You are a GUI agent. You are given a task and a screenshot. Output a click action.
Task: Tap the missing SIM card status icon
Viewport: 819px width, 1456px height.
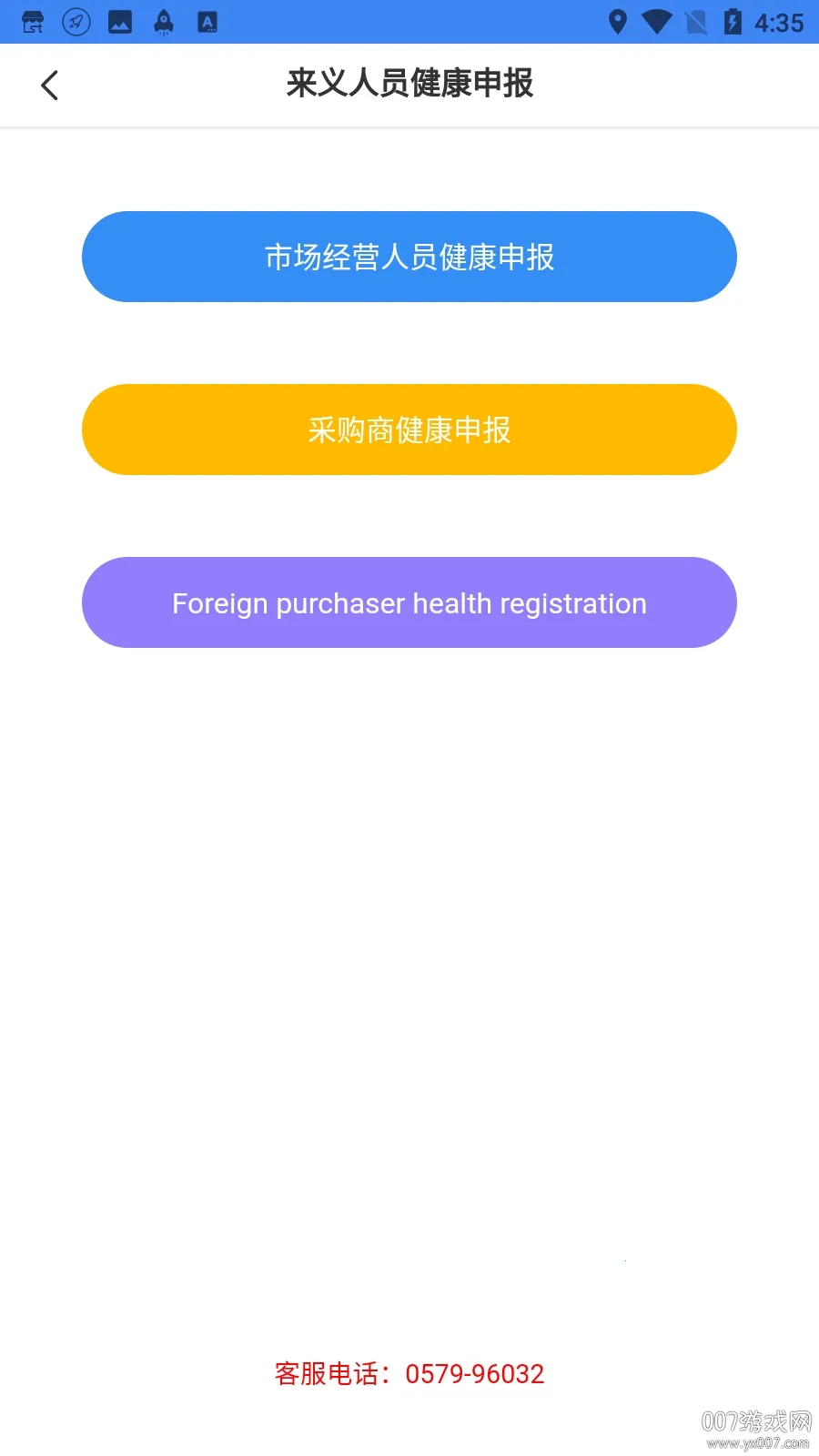tap(695, 21)
